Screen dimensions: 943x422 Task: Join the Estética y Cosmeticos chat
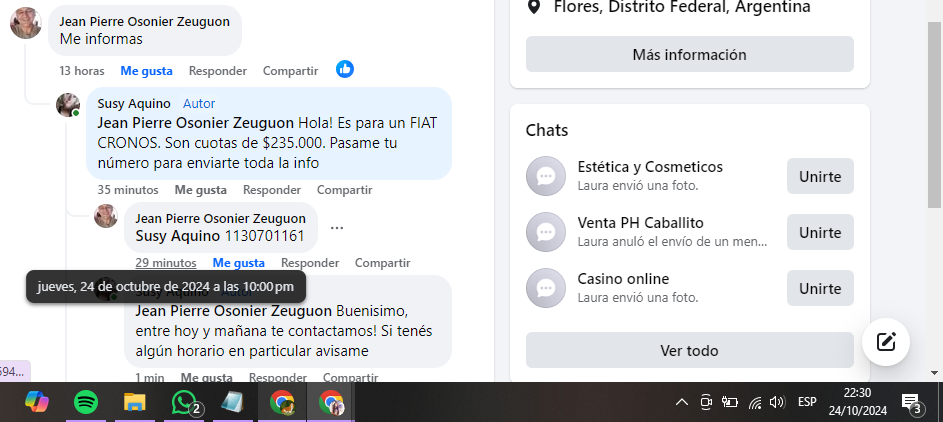coord(820,176)
